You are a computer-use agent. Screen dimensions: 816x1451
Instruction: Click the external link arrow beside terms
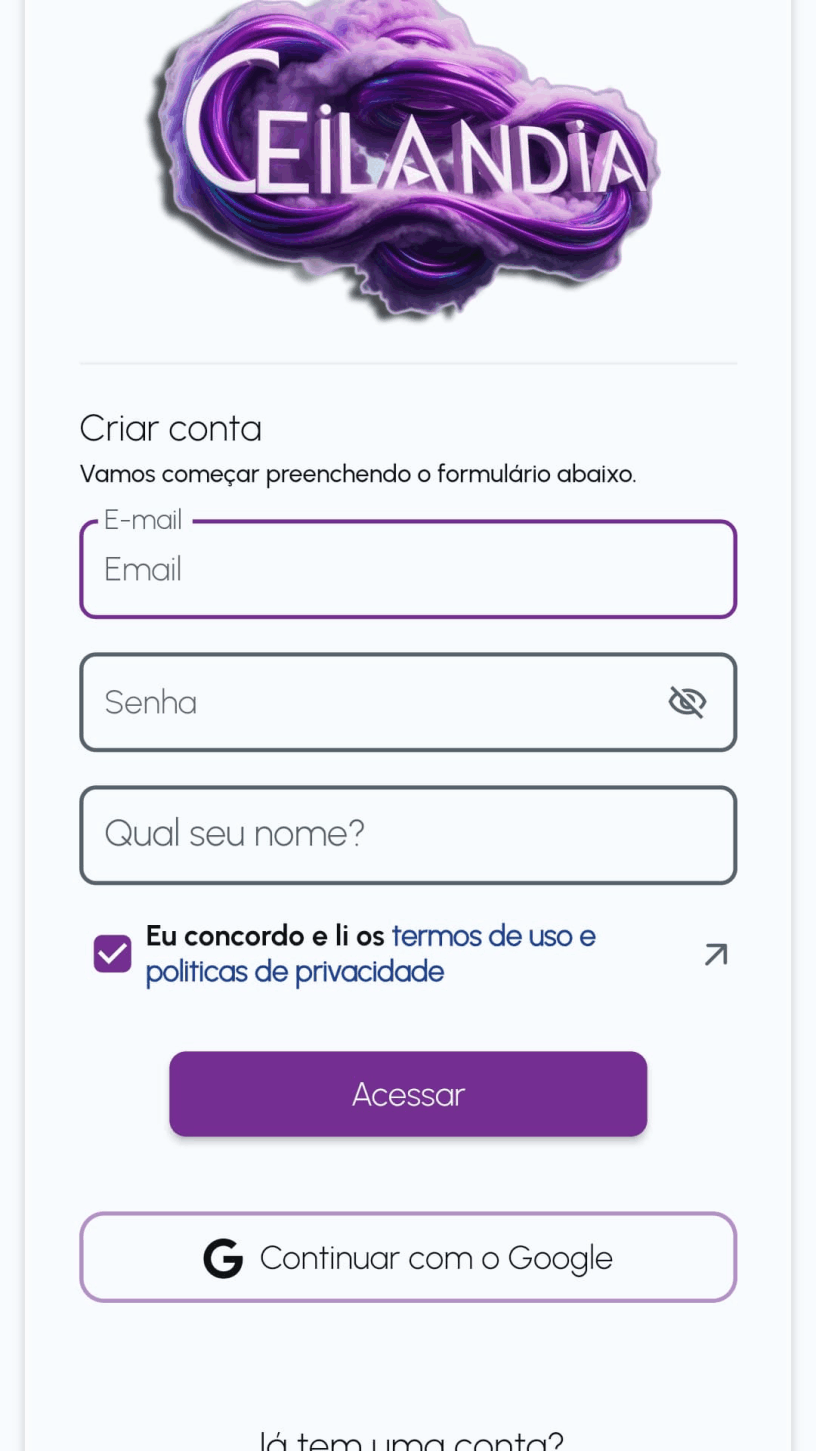(714, 953)
